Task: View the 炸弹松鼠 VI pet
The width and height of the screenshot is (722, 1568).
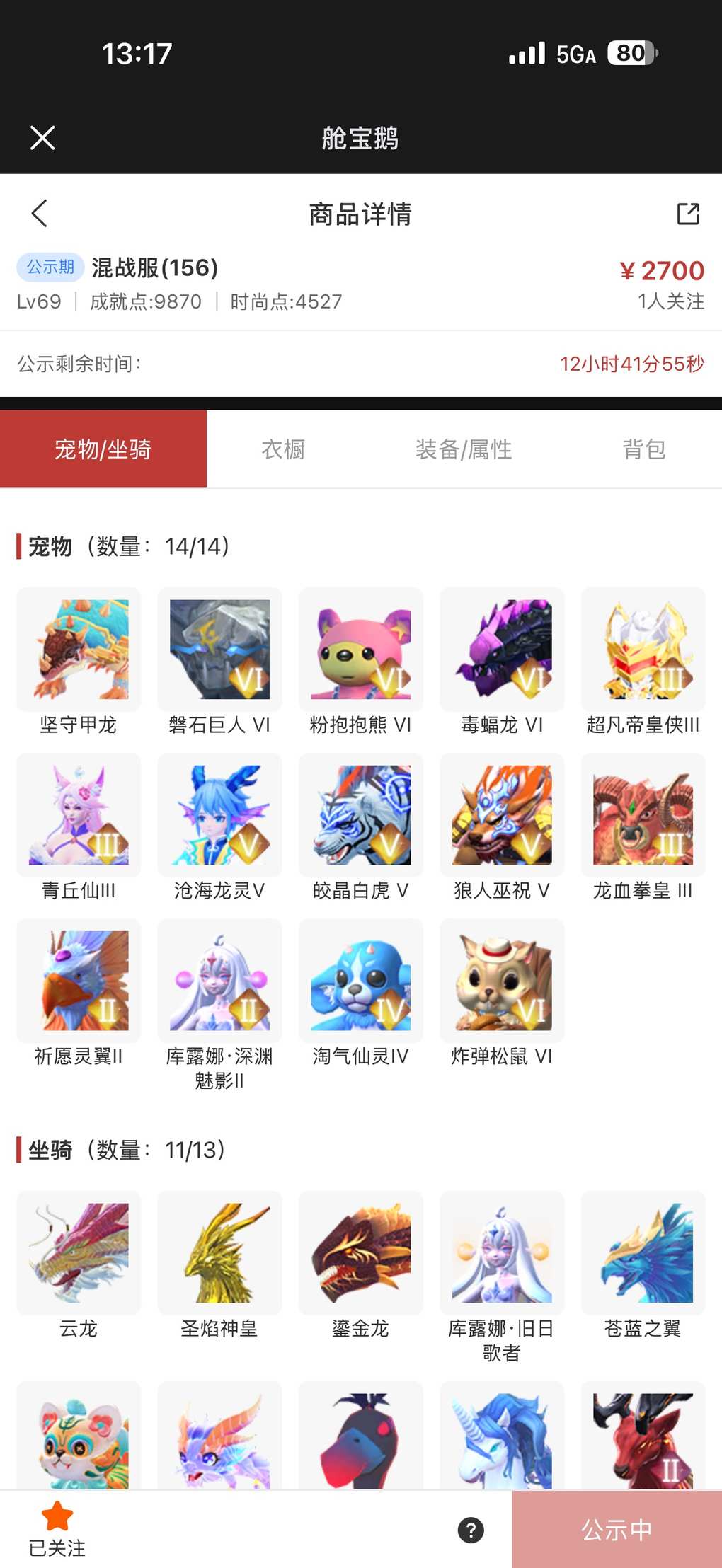Action: (502, 981)
